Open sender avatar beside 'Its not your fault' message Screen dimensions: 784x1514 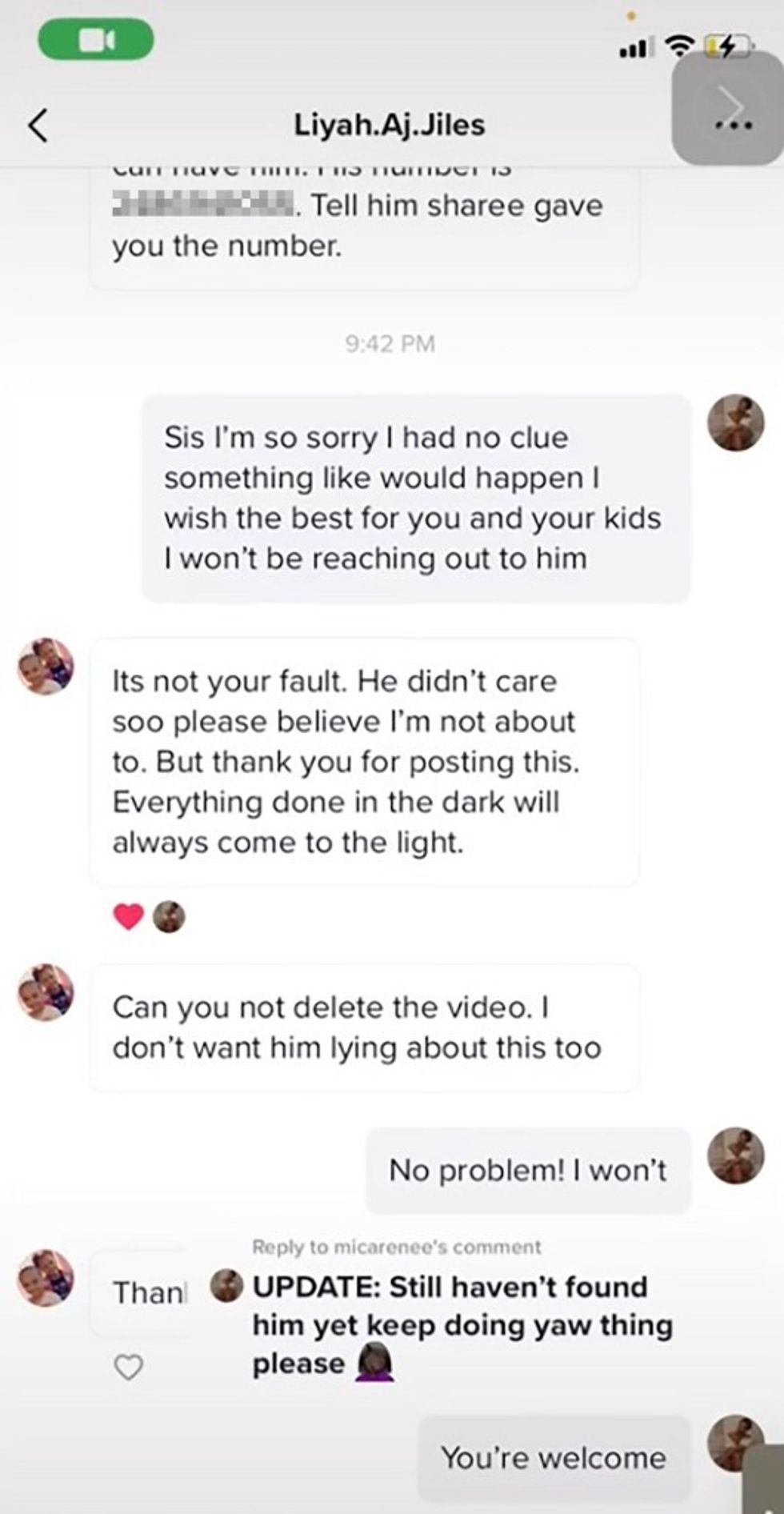tap(46, 666)
